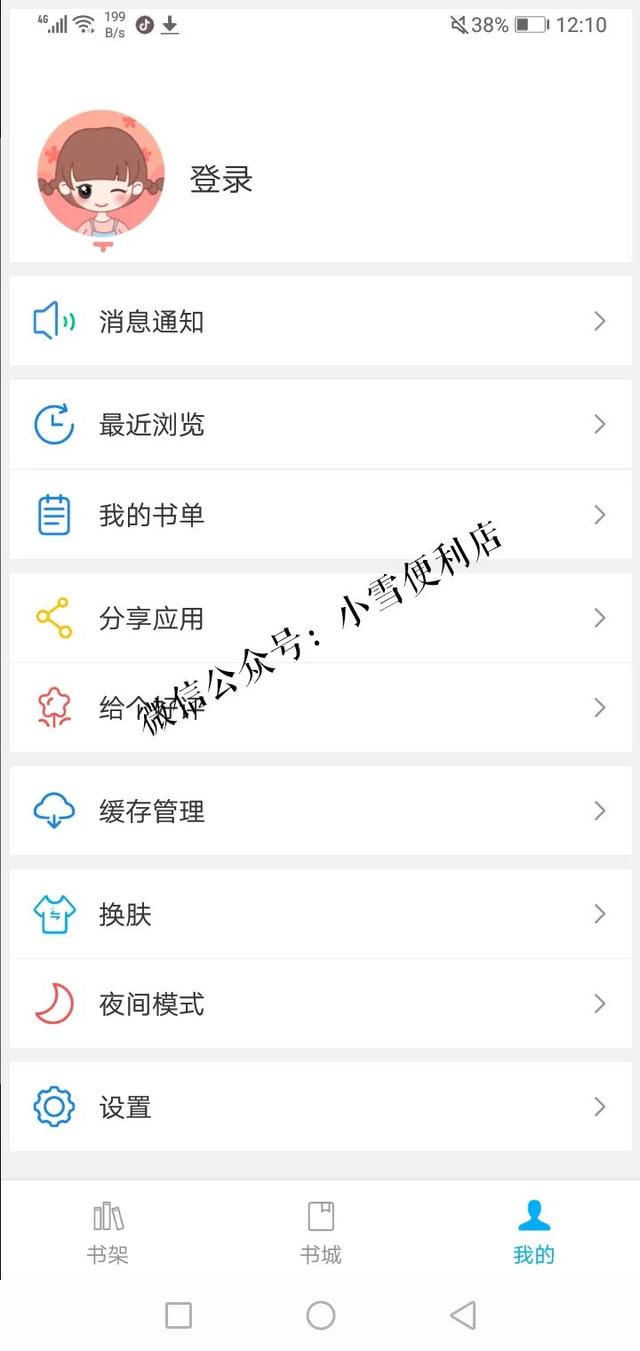Select 分享应用 to share the app
The image size is (640, 1351).
tap(320, 618)
